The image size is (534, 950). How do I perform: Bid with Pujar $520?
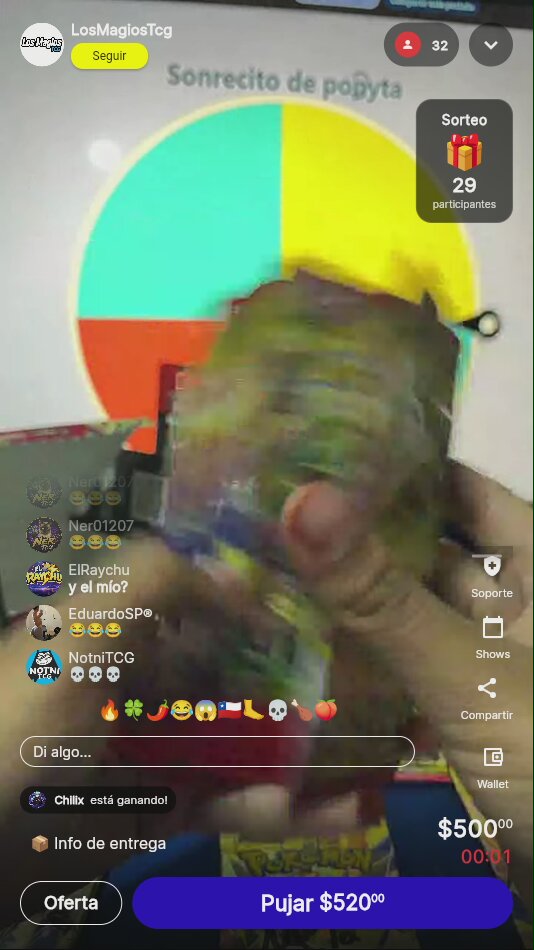click(322, 903)
